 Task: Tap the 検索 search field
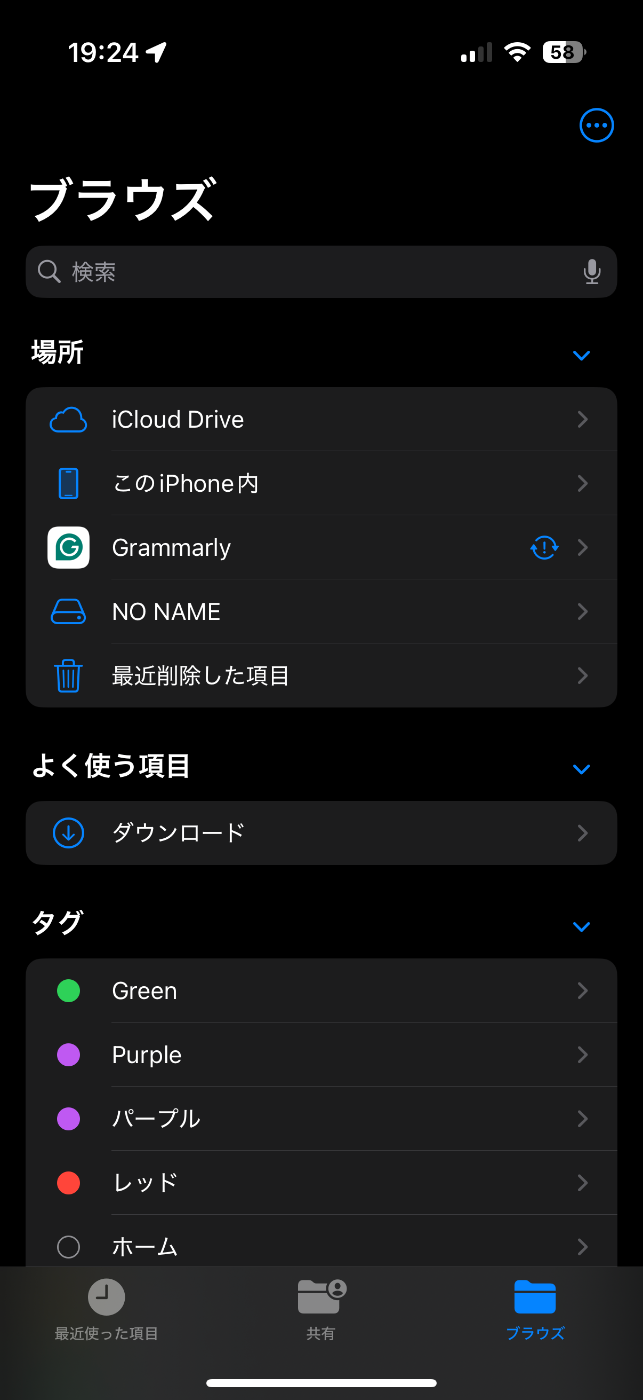tap(321, 272)
